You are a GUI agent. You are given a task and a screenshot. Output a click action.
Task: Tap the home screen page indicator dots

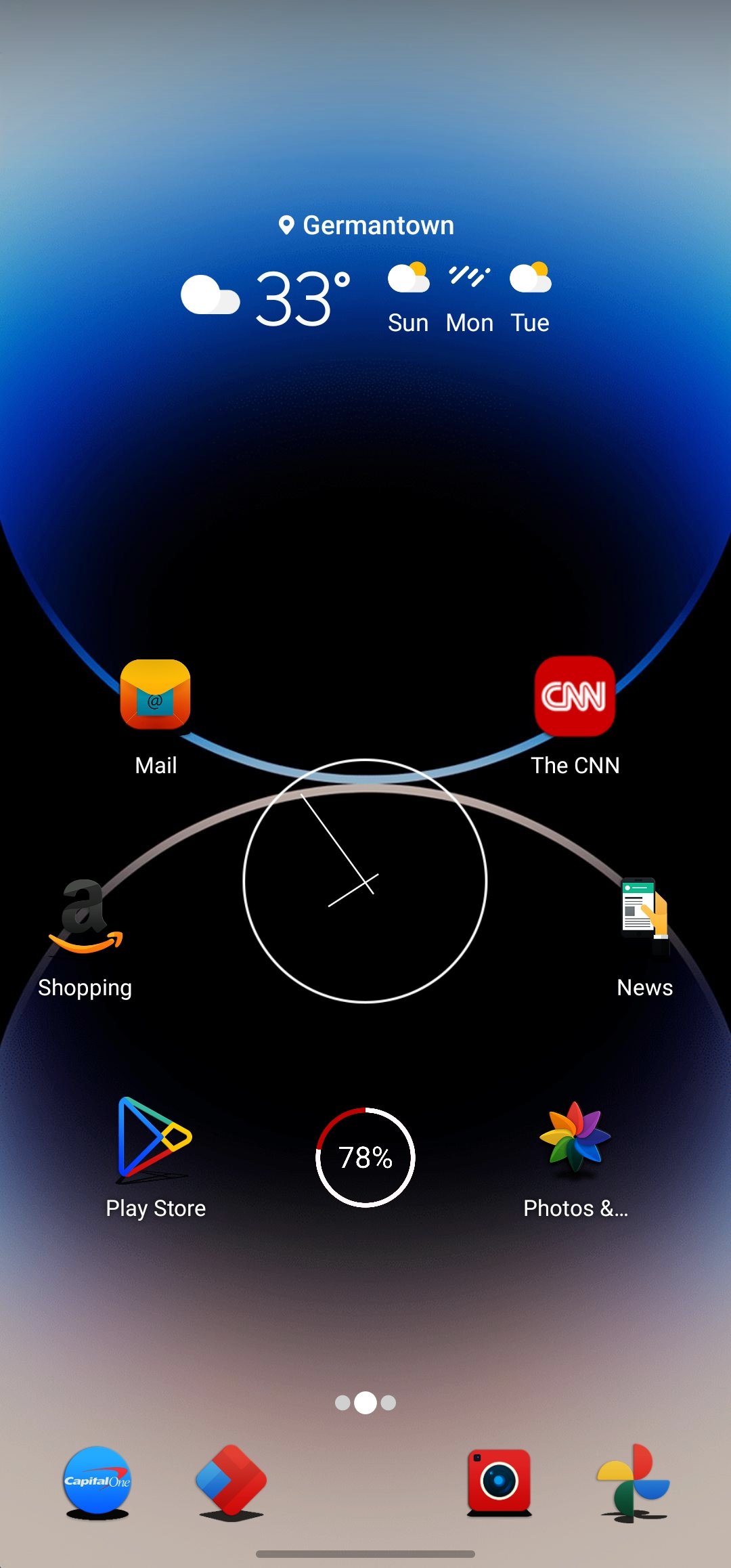tap(365, 1402)
